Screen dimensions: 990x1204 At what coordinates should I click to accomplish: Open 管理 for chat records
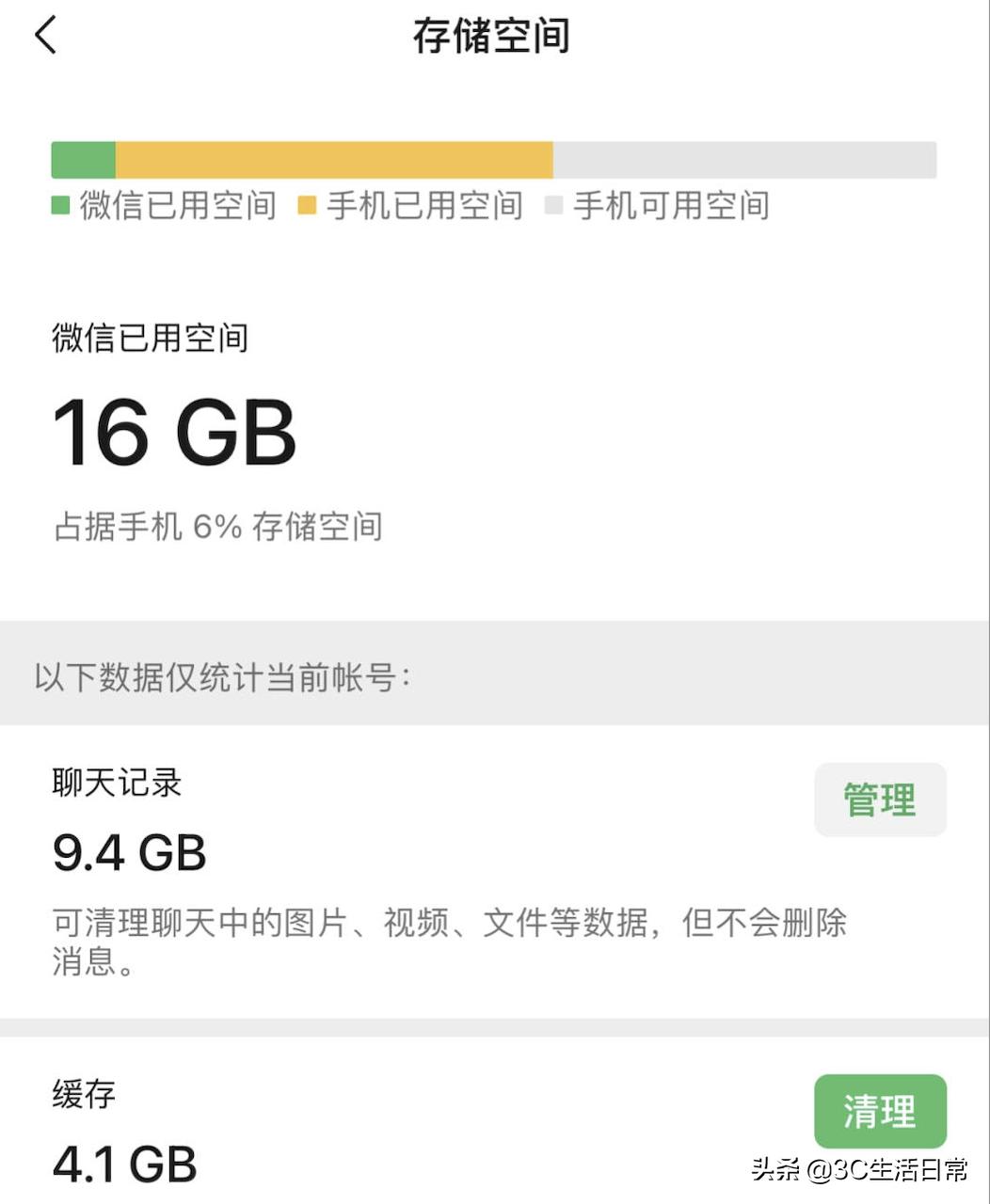[x=880, y=800]
